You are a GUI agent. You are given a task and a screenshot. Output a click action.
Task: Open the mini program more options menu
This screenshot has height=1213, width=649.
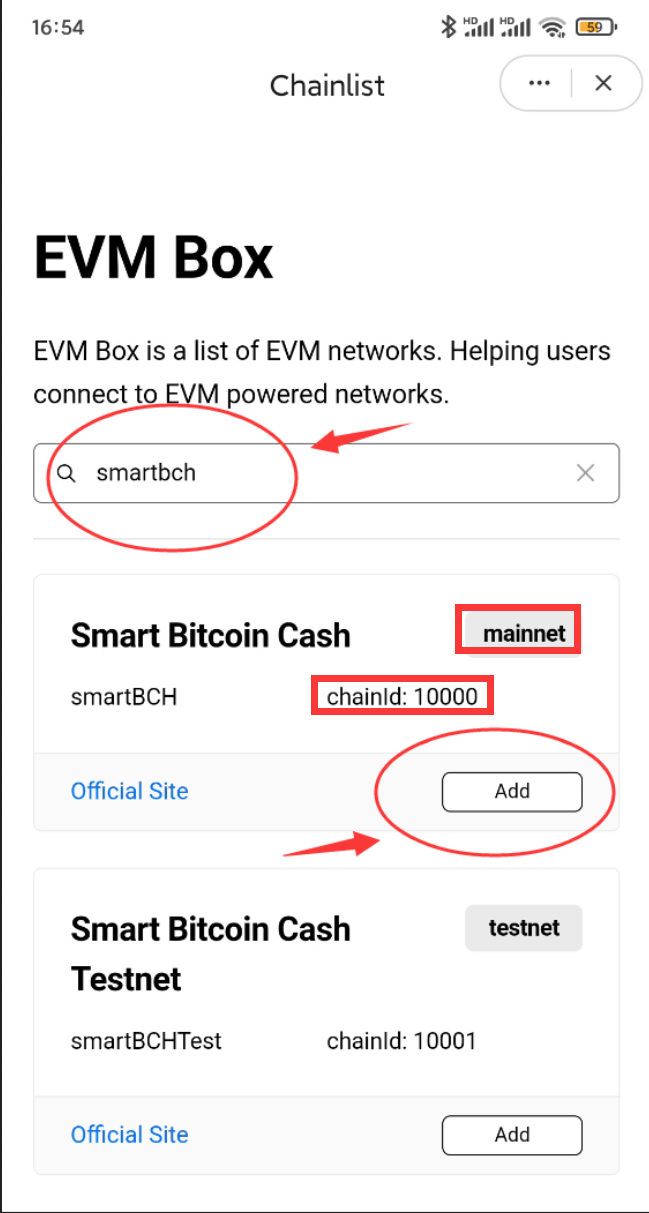pos(539,83)
